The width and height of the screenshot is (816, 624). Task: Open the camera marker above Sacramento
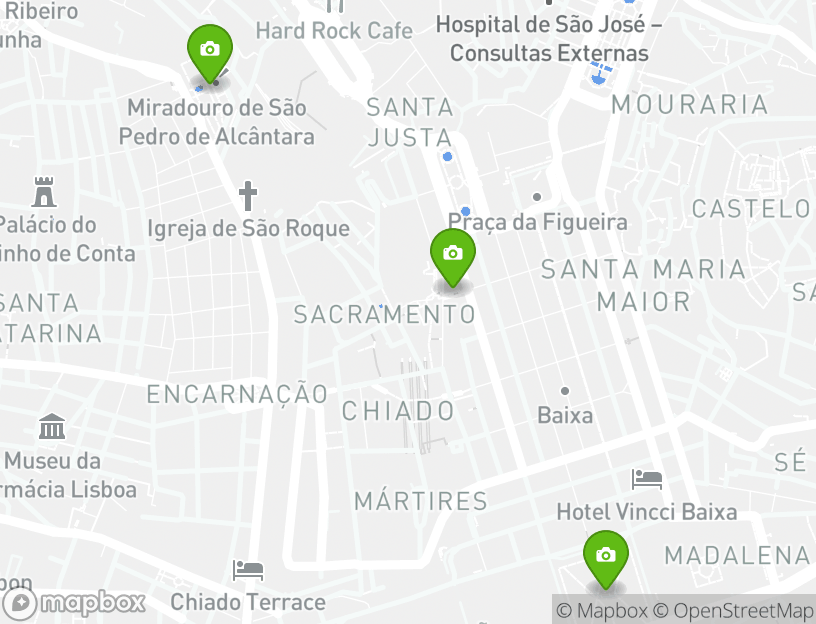tap(453, 255)
